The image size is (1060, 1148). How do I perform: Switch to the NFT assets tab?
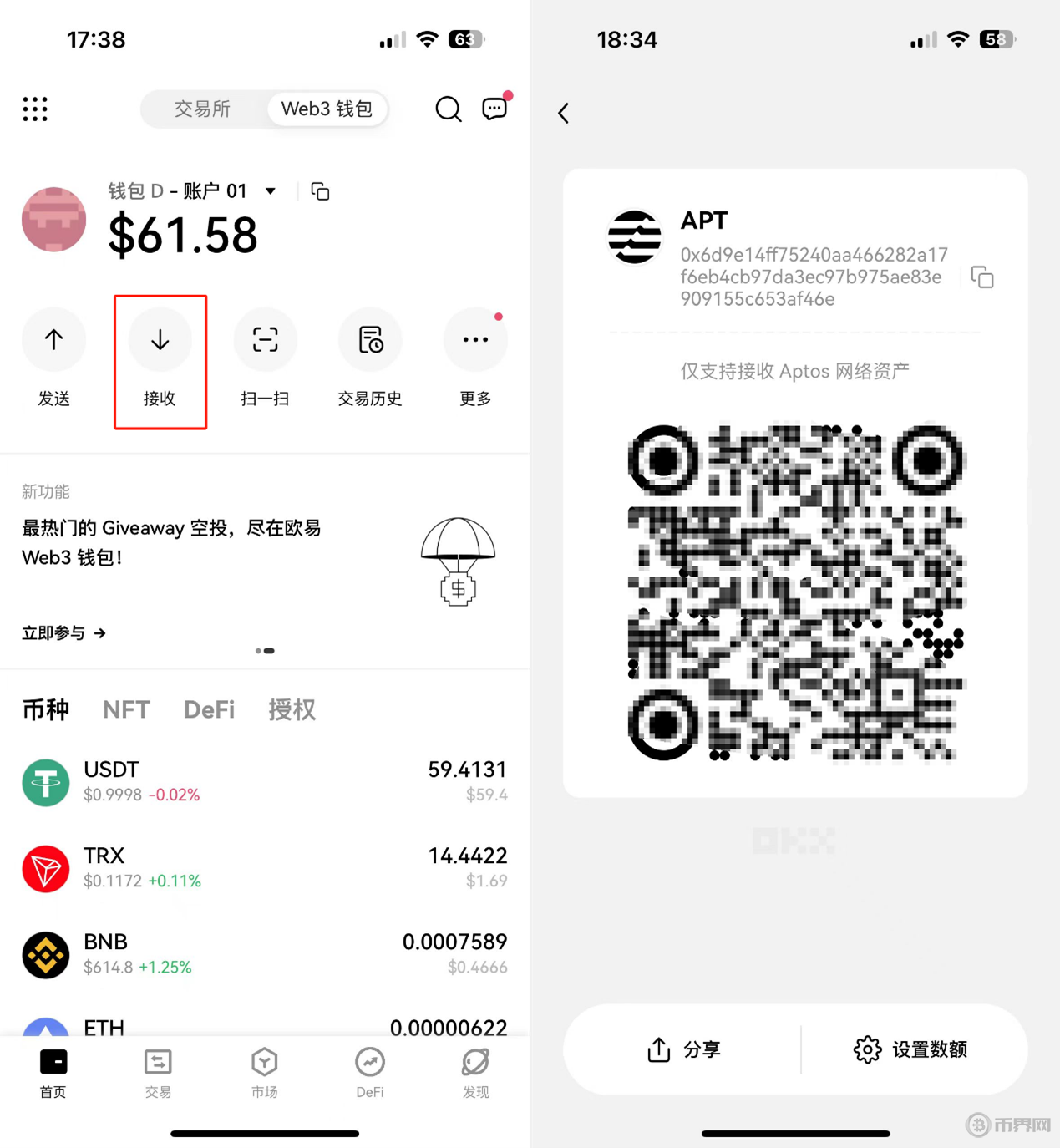(x=126, y=709)
